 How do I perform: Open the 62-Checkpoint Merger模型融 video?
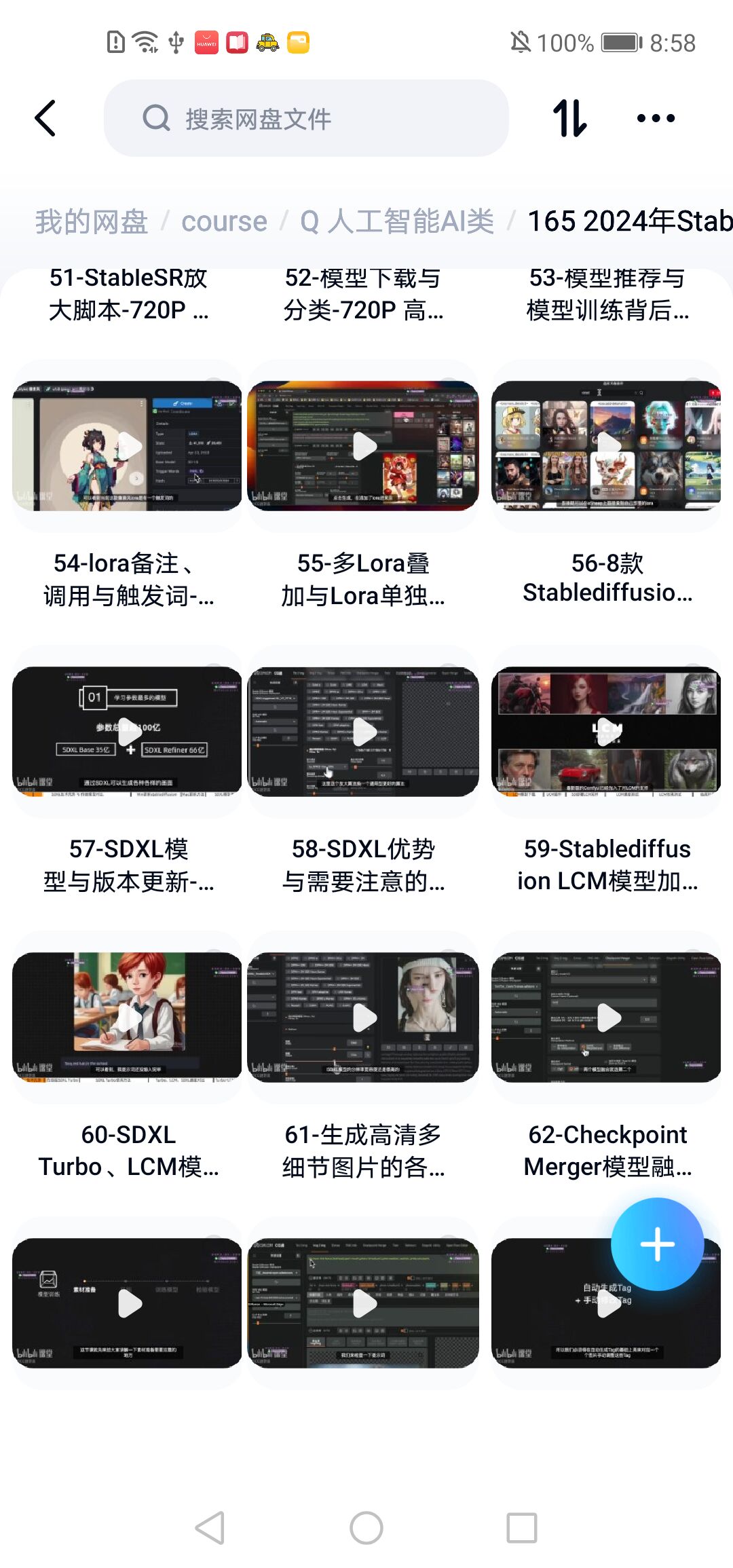607,1018
